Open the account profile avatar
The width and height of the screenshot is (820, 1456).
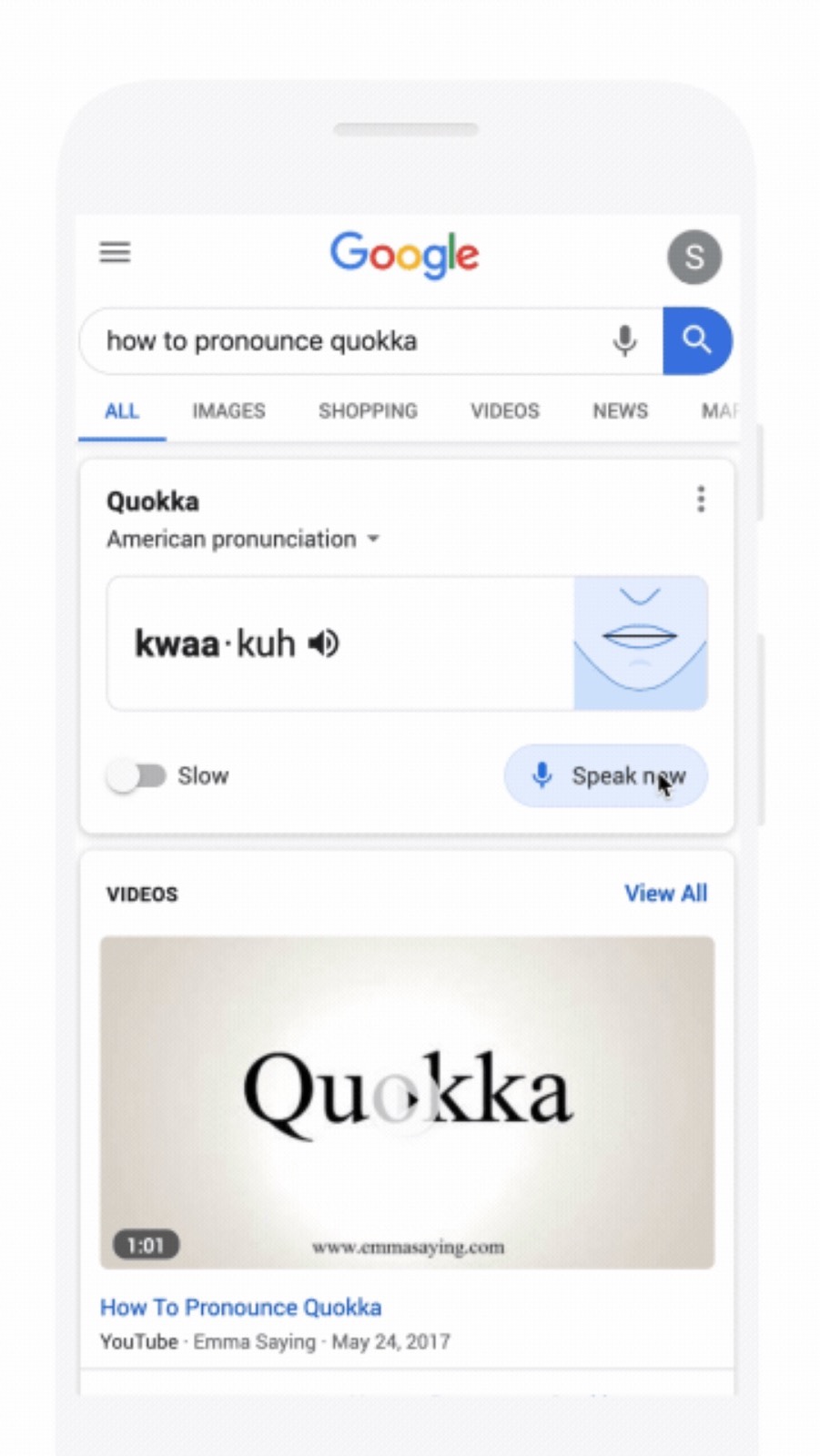pos(693,257)
